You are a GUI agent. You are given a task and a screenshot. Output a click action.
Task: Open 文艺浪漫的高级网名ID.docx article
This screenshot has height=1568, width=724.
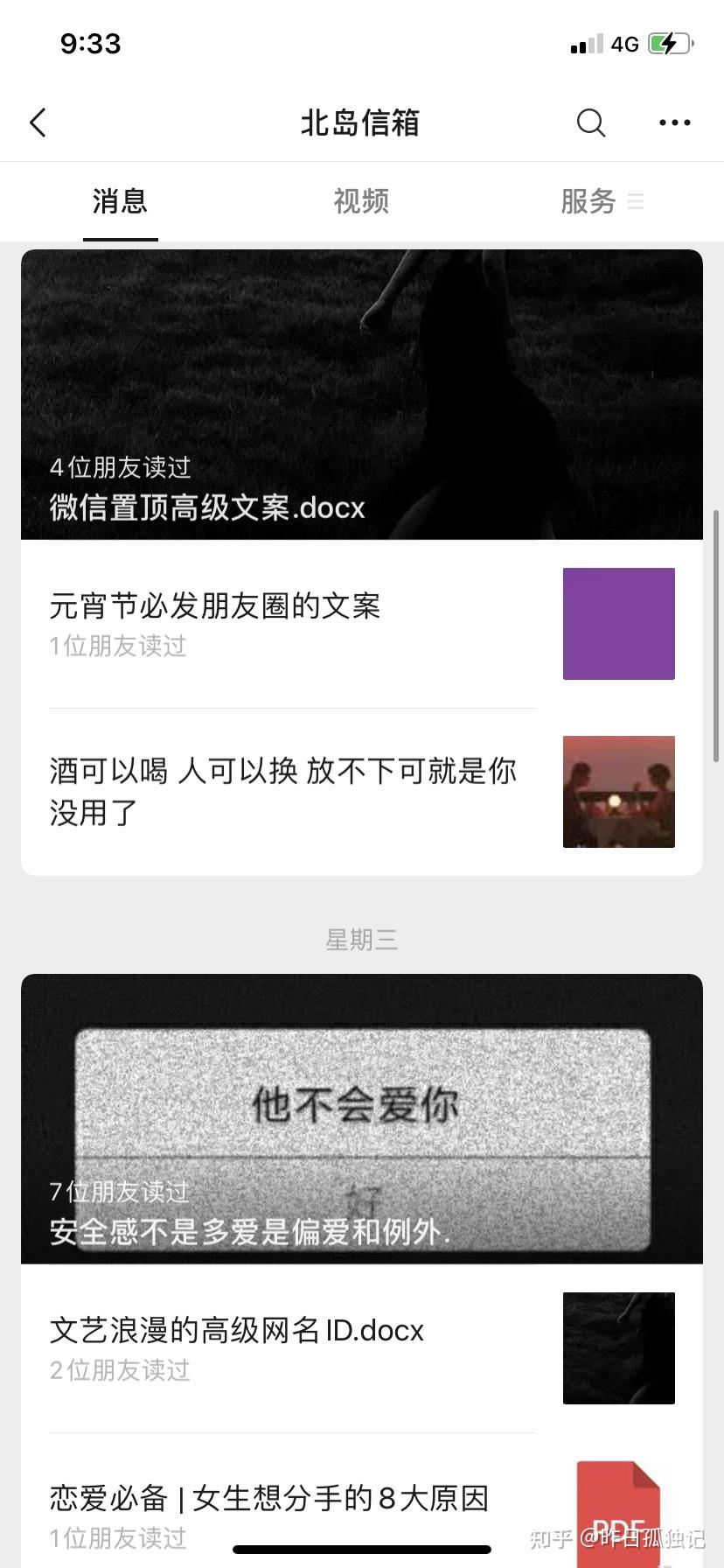(362, 1348)
